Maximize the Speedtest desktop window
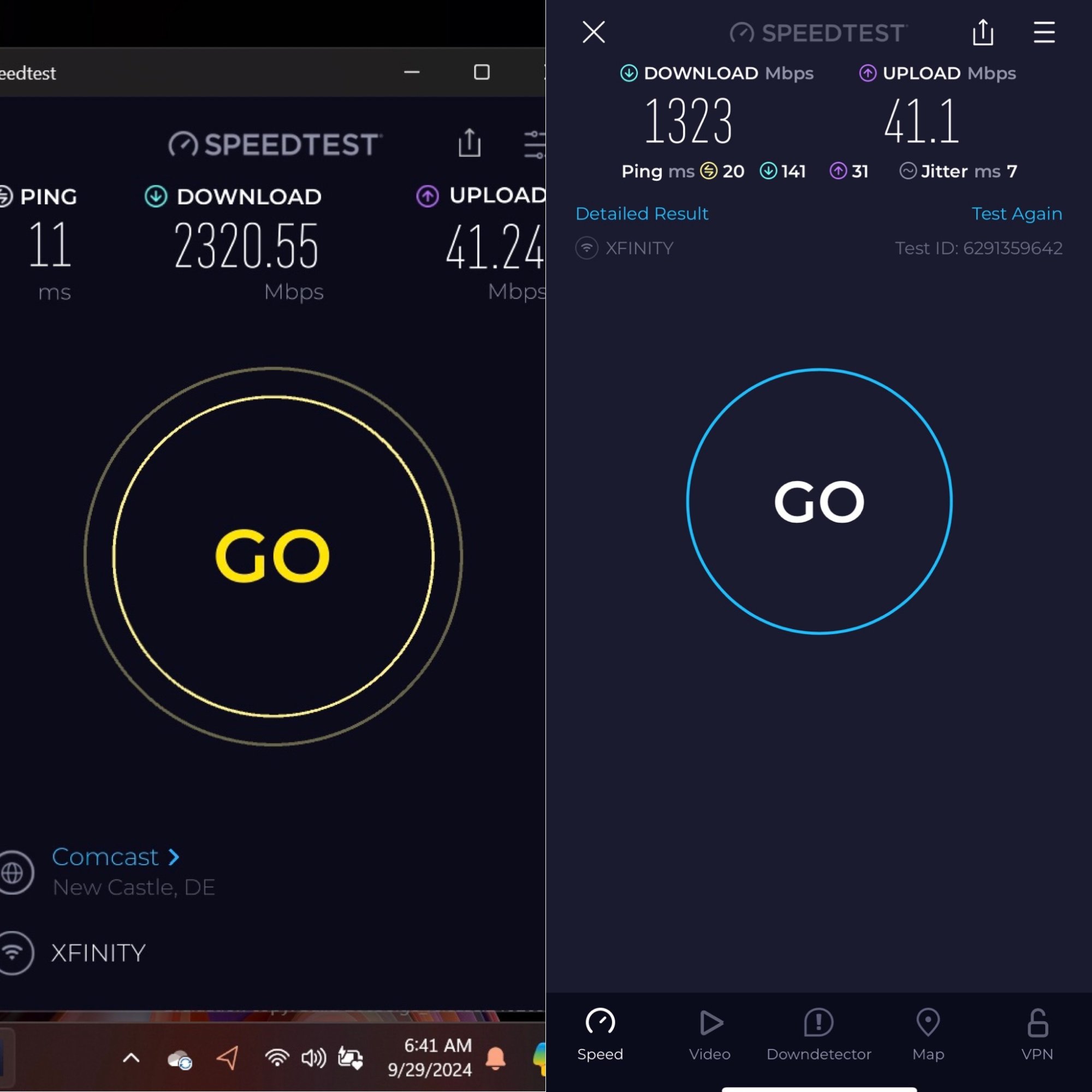Viewport: 1092px width, 1092px height. [x=482, y=73]
